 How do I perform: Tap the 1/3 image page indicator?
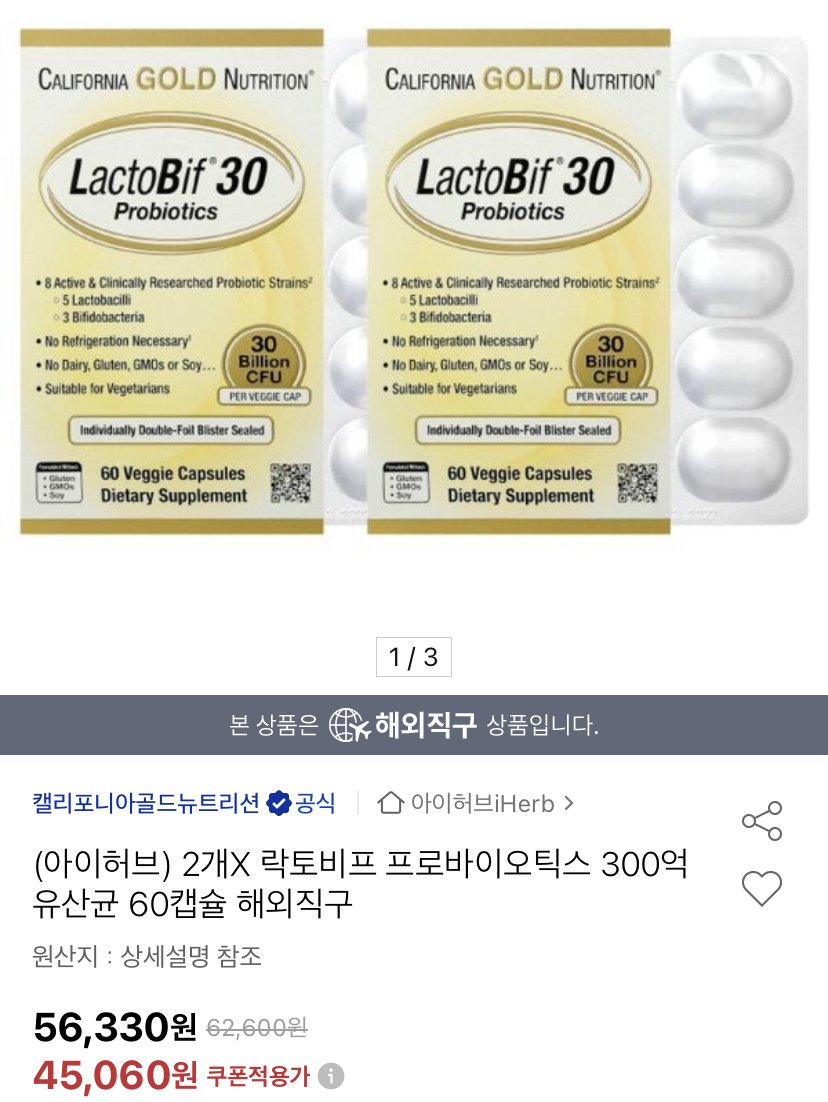tap(414, 655)
